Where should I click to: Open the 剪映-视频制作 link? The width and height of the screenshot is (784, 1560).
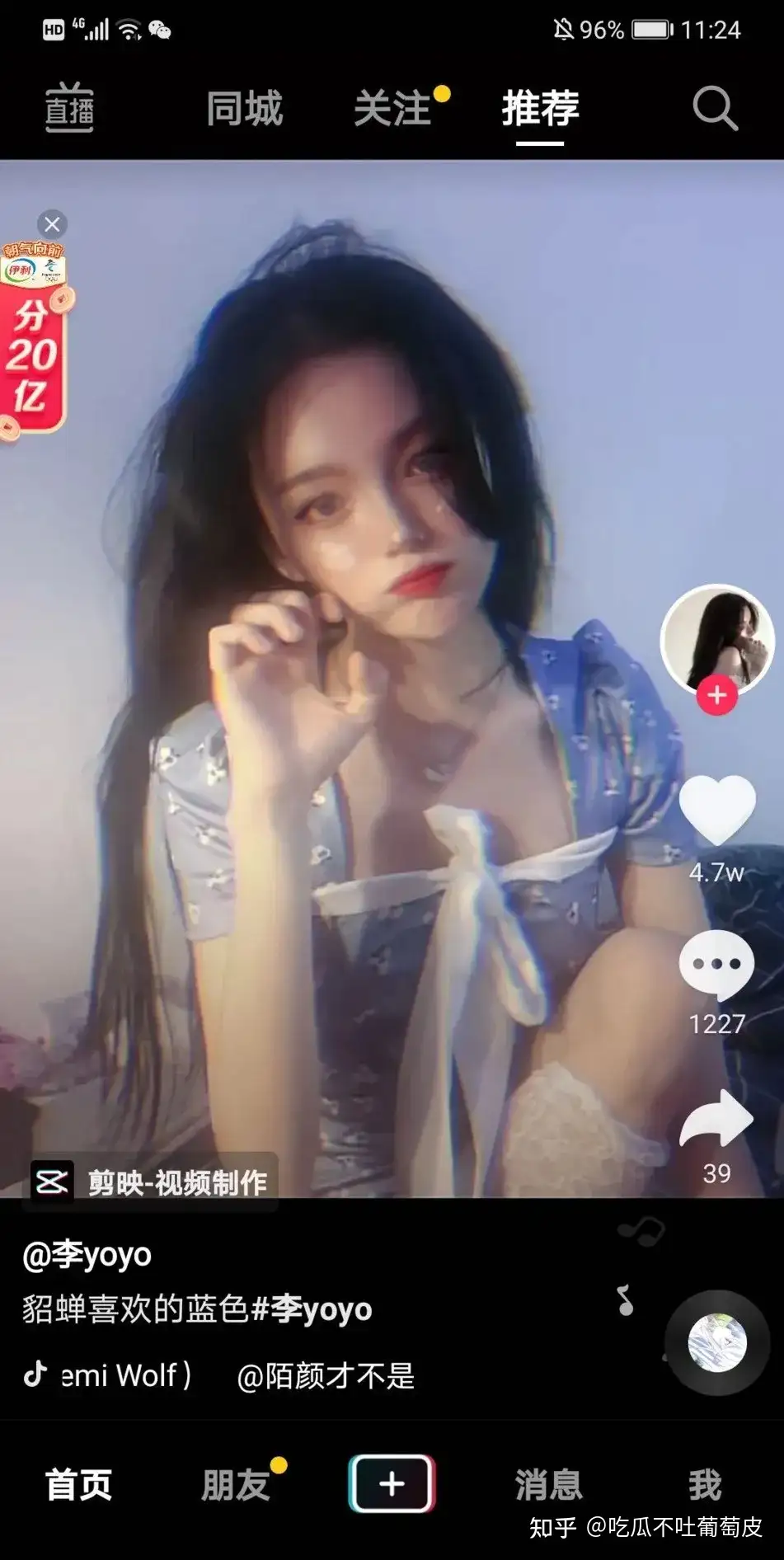click(x=151, y=1183)
